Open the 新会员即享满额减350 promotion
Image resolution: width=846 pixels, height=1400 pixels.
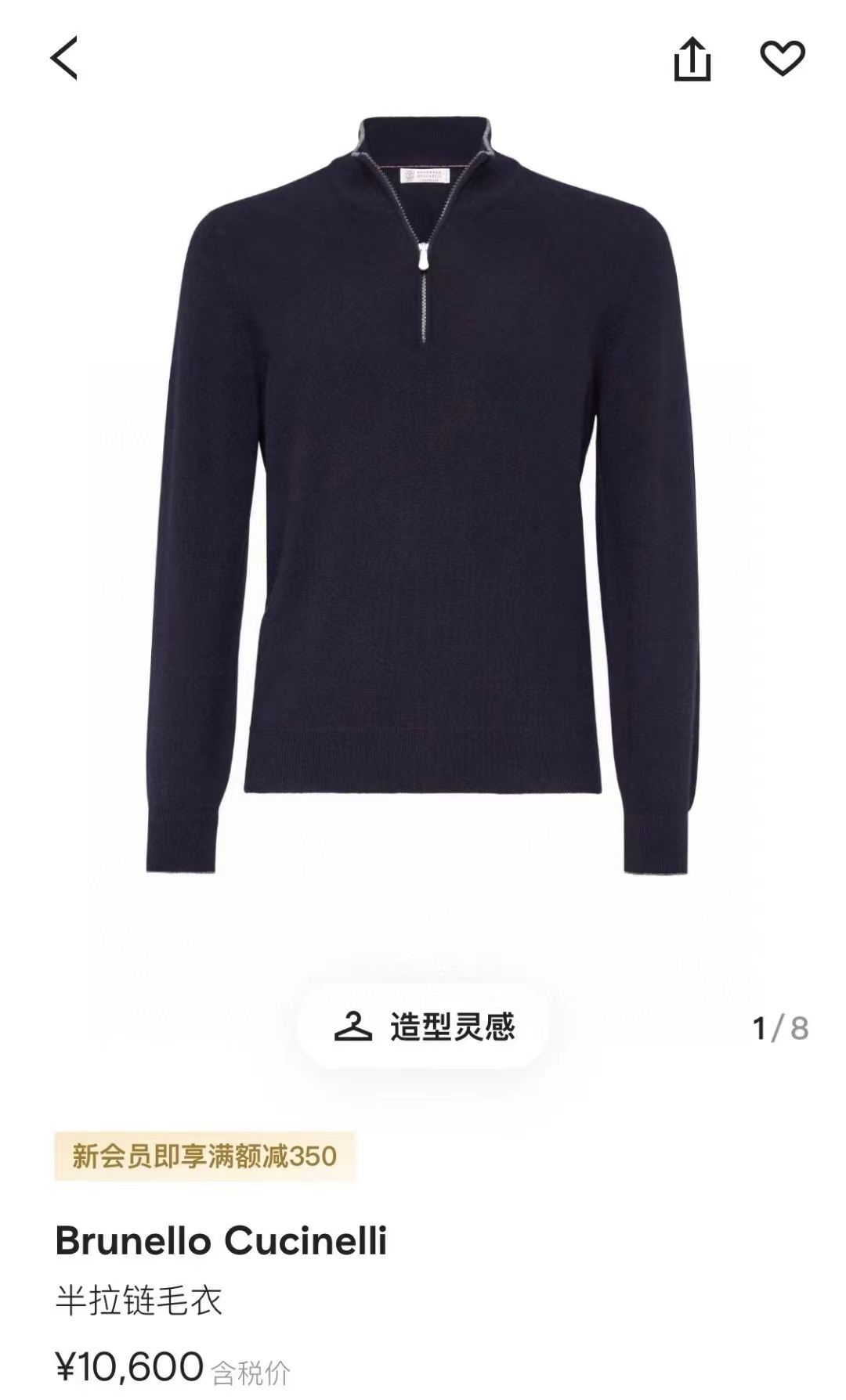(x=204, y=1156)
